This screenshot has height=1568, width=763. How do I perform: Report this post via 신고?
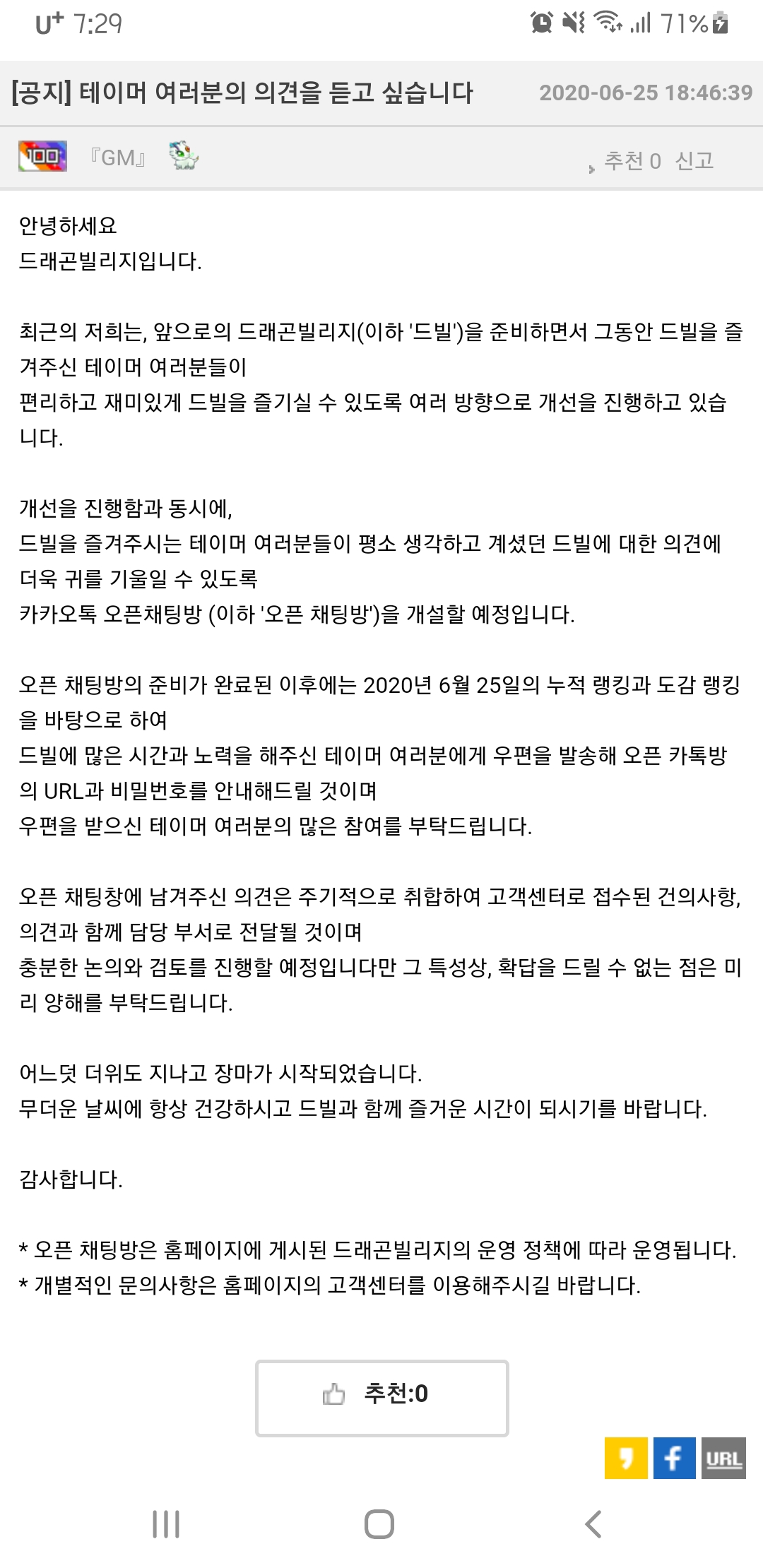point(694,161)
